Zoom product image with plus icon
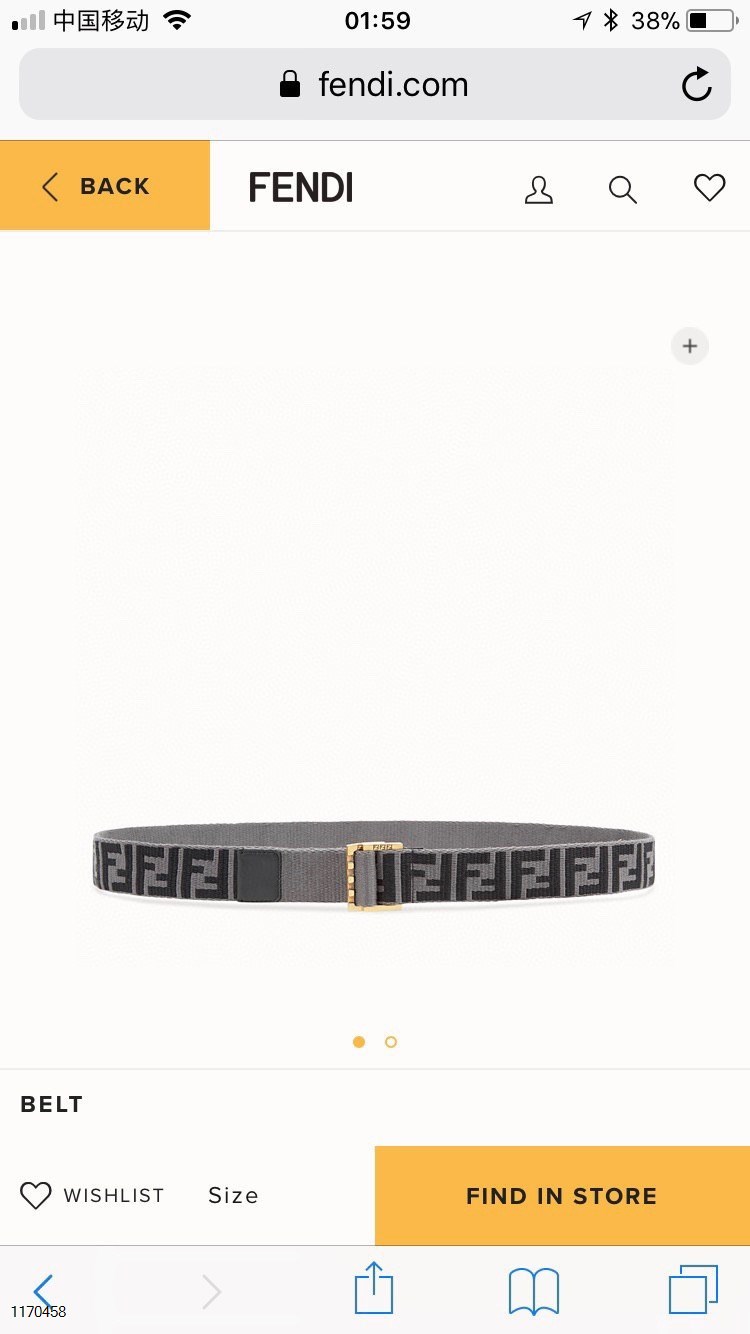This screenshot has width=750, height=1334. (x=689, y=346)
